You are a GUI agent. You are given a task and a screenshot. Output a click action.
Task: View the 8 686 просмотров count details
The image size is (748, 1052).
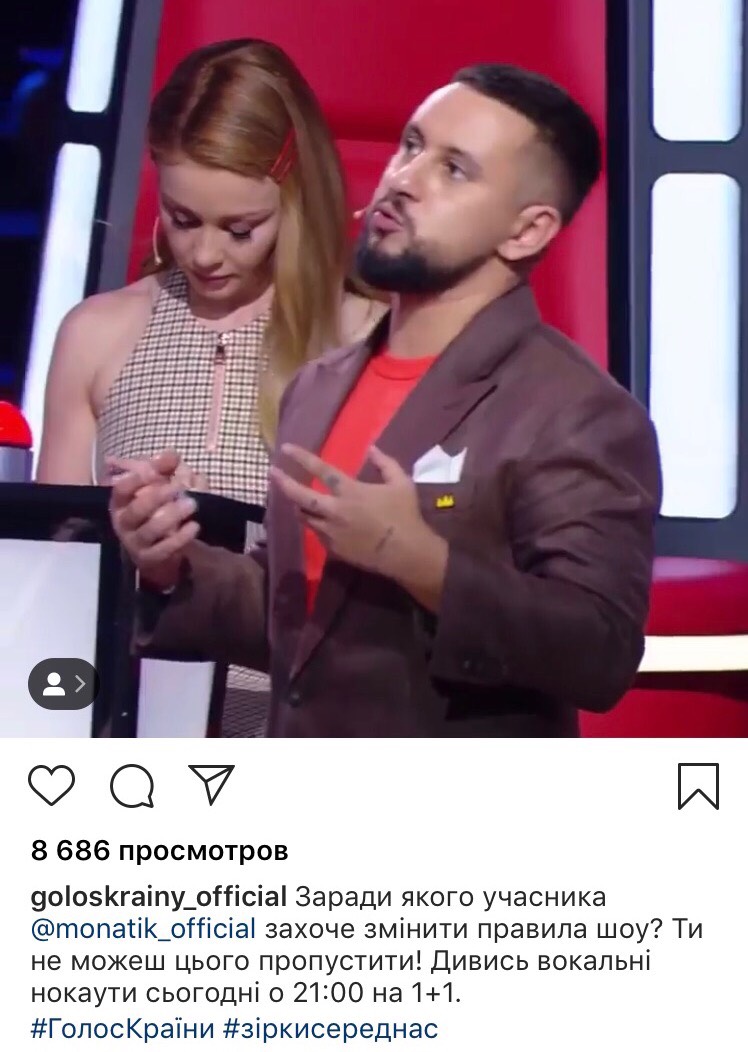160,851
